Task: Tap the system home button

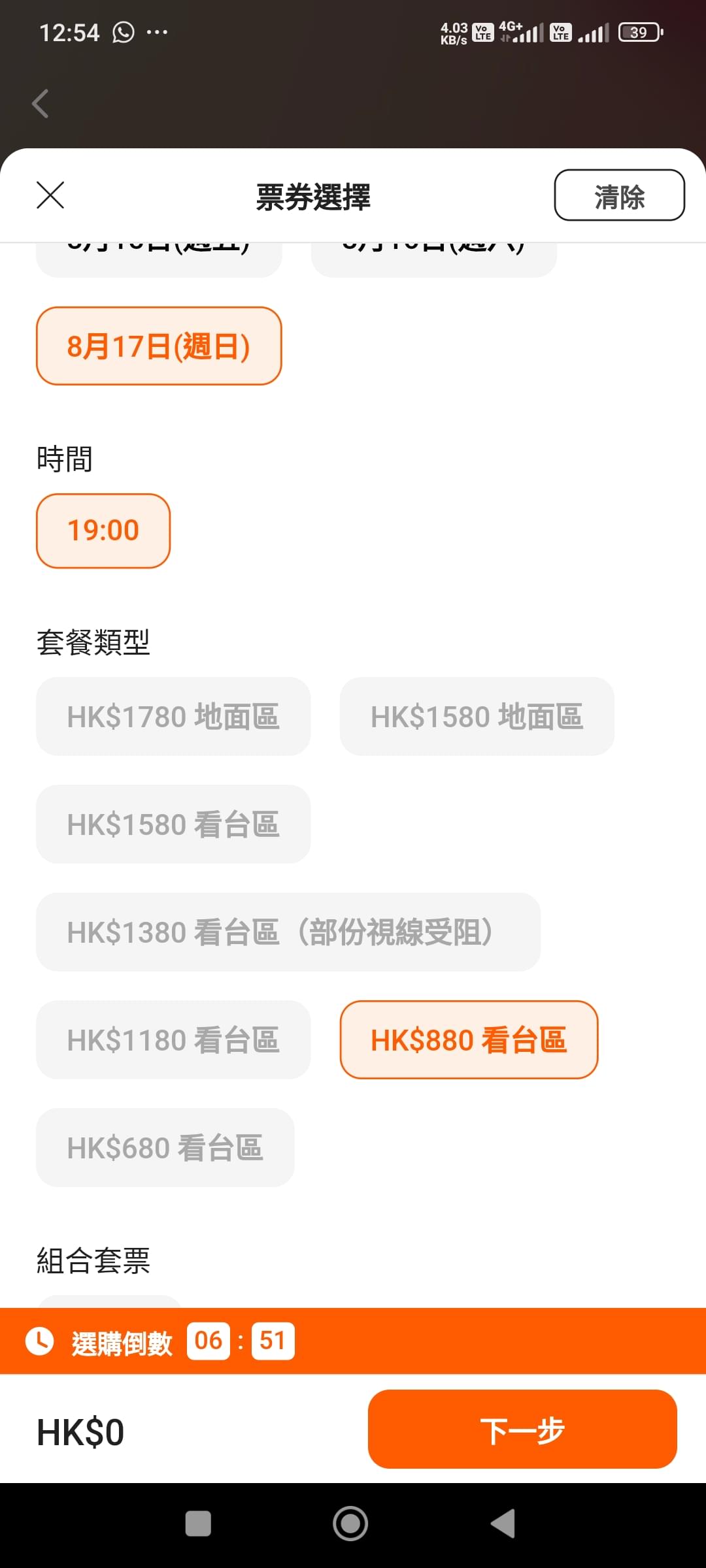Action: [x=350, y=1524]
